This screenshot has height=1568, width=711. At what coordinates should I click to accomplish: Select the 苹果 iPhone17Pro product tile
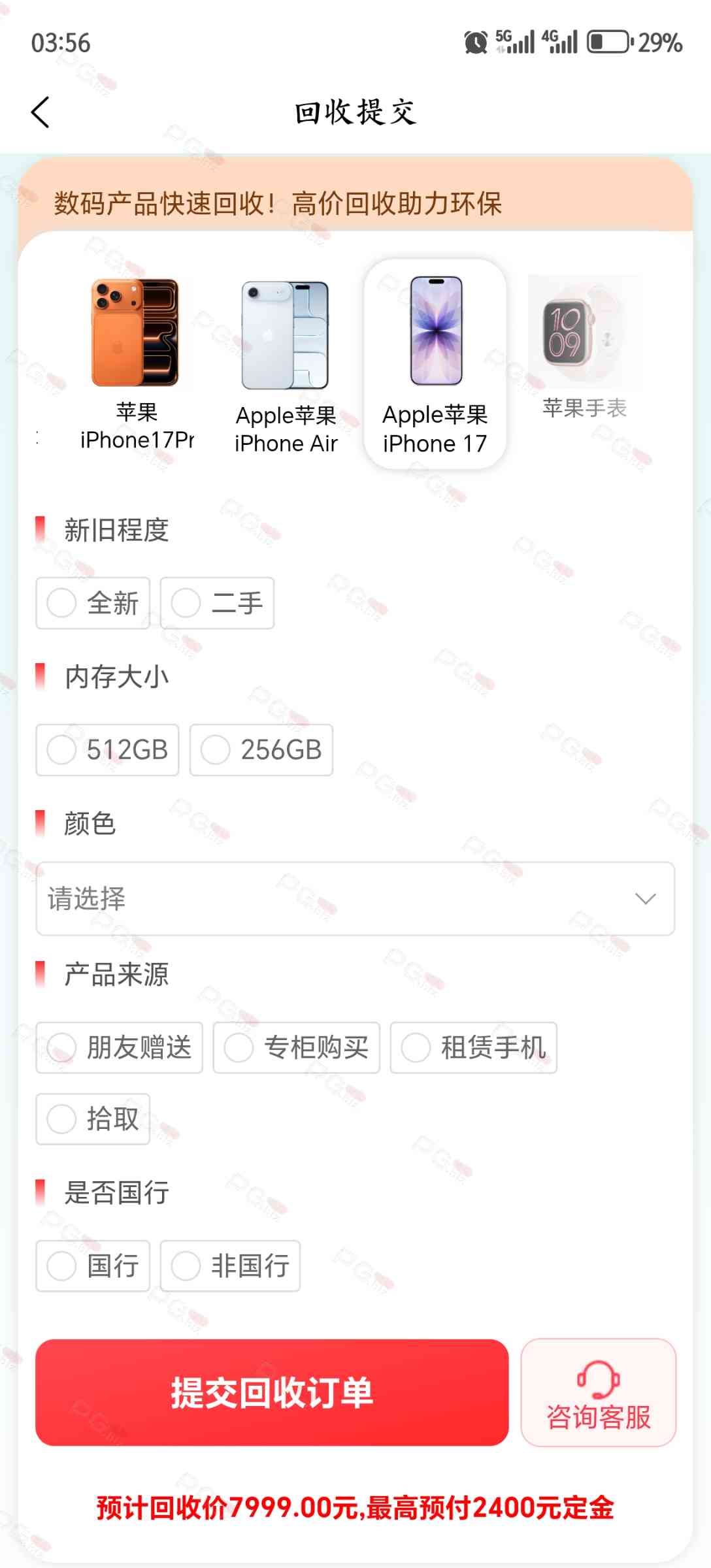pyautogui.click(x=136, y=363)
